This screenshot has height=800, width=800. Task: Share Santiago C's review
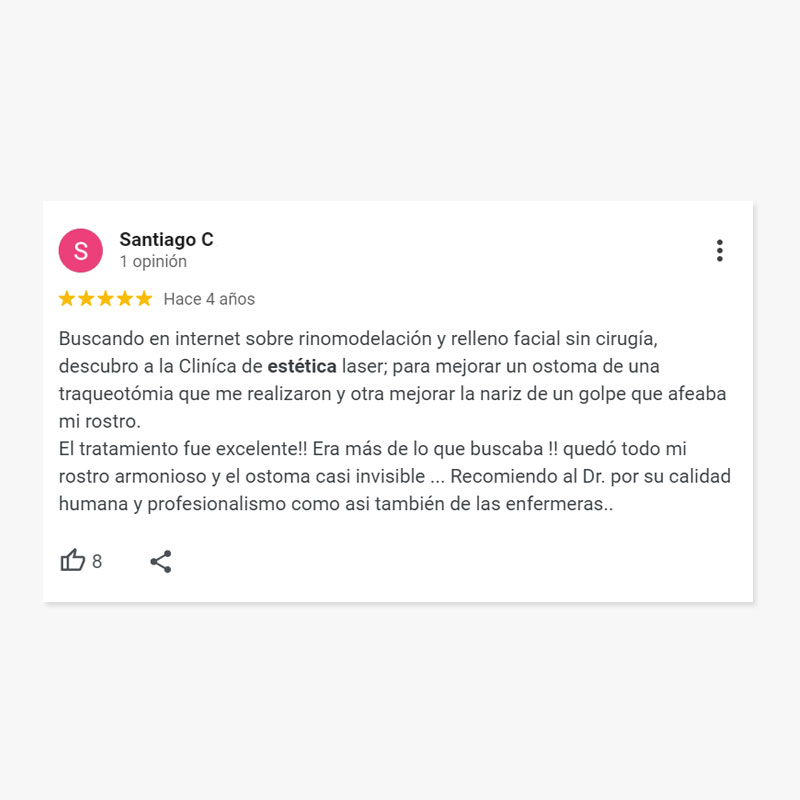[x=160, y=561]
